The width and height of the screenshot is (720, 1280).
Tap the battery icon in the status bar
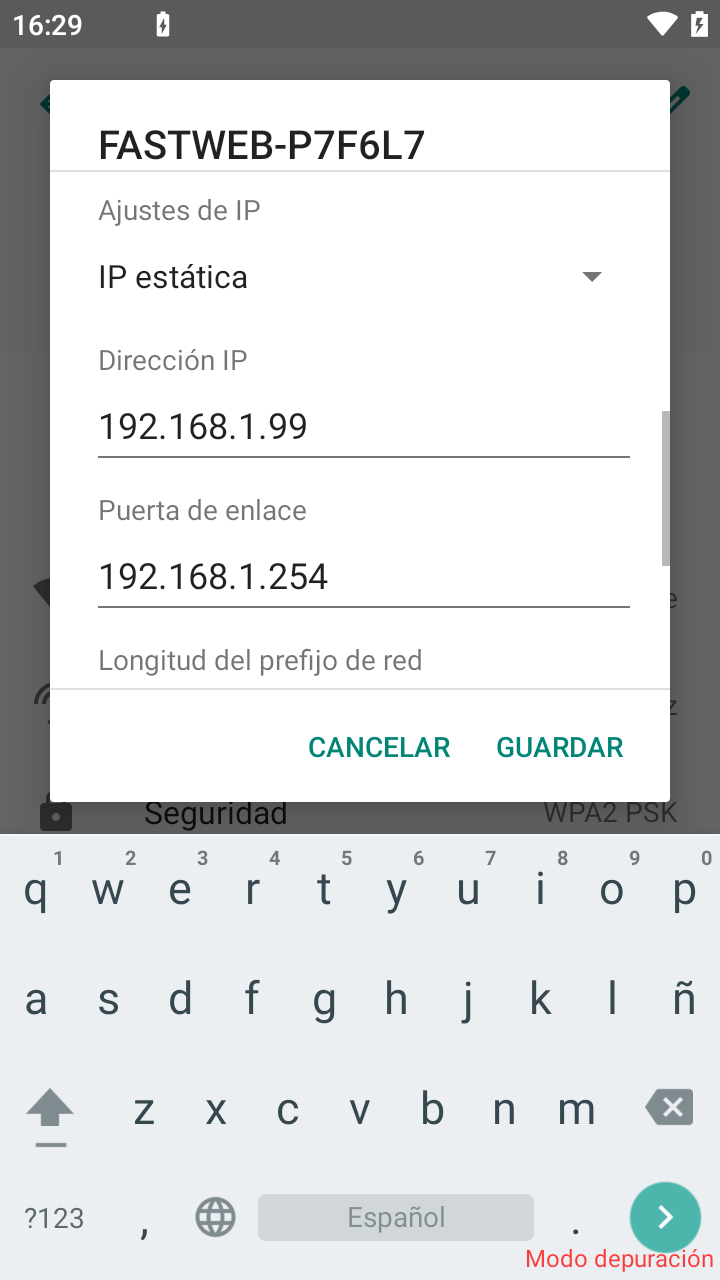[x=697, y=24]
